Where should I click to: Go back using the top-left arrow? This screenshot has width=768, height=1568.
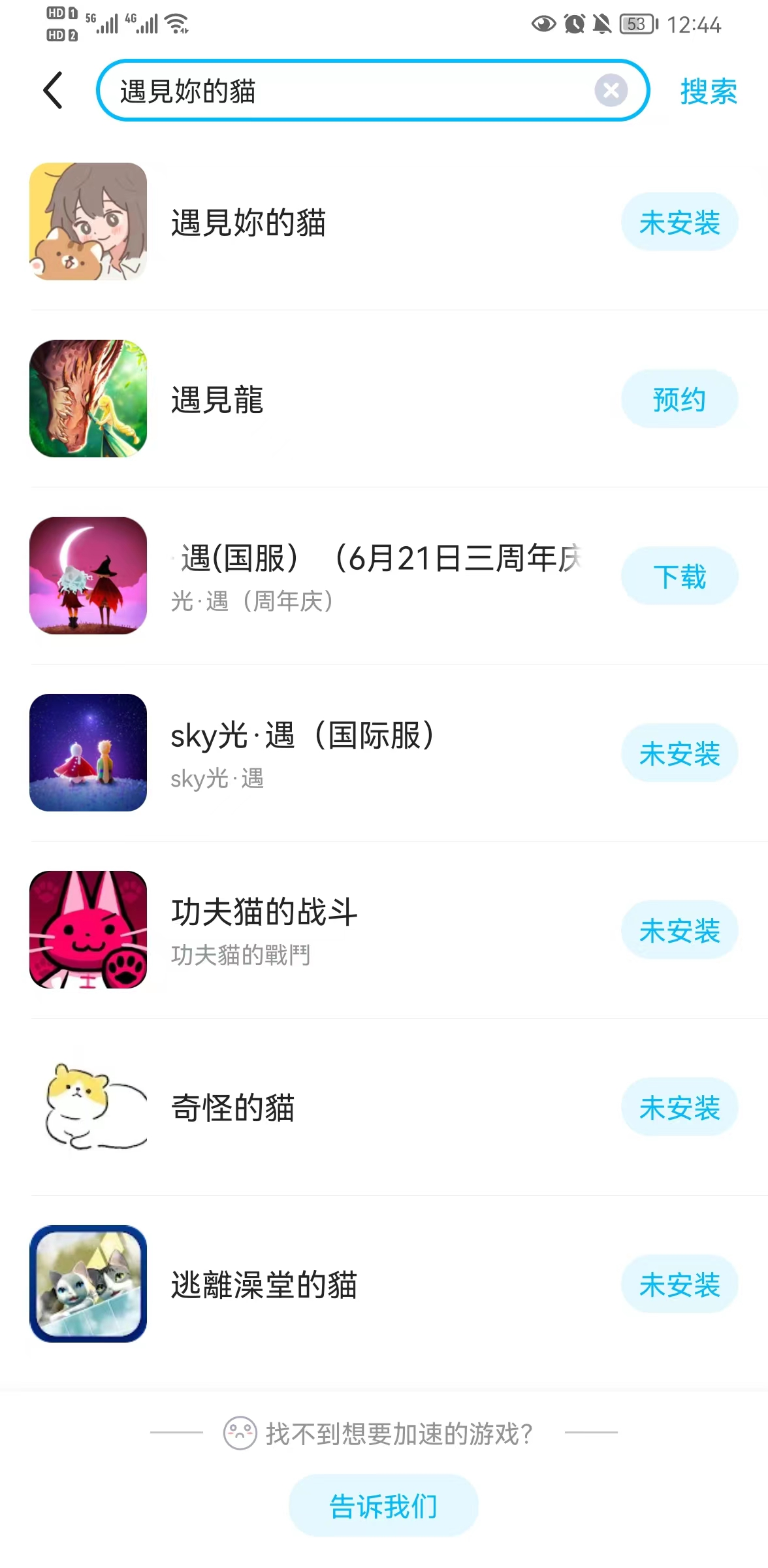(54, 90)
